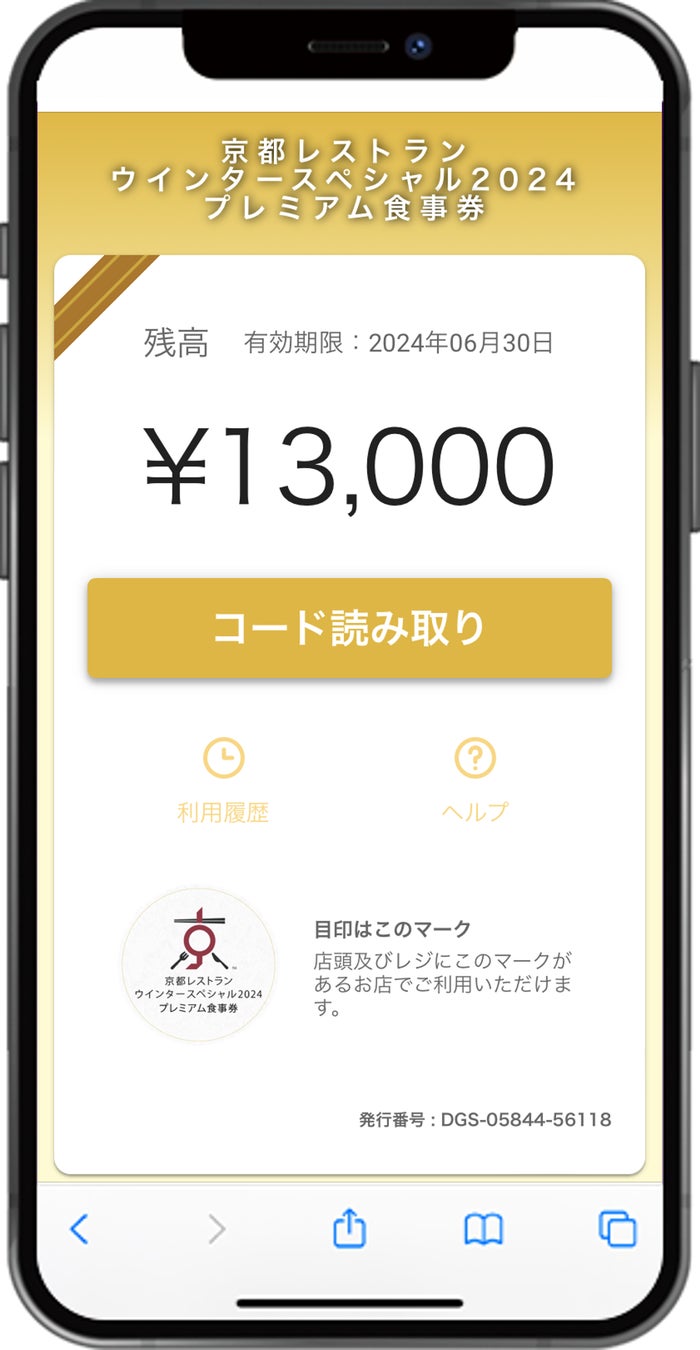This screenshot has width=700, height=1350.
Task: Open the browser bookmarks
Action: (x=483, y=1230)
